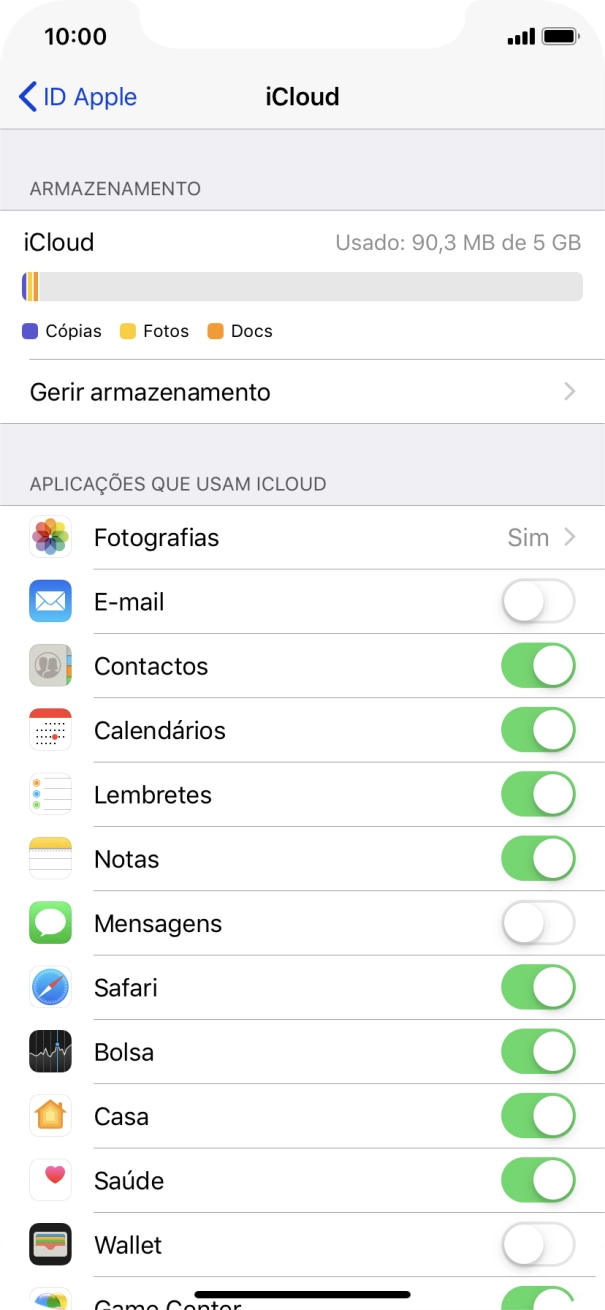Switch off Casa iCloud sync
The height and width of the screenshot is (1310, 605).
click(538, 1117)
